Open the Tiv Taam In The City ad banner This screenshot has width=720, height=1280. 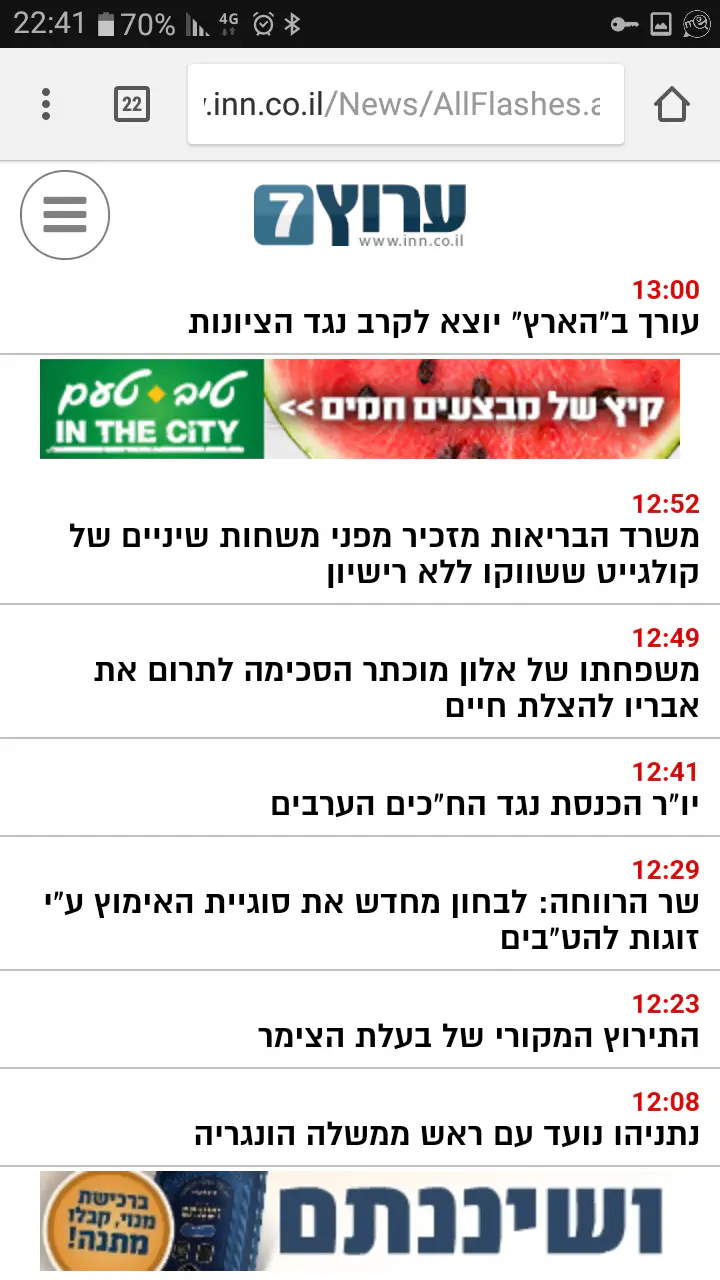tap(360, 409)
